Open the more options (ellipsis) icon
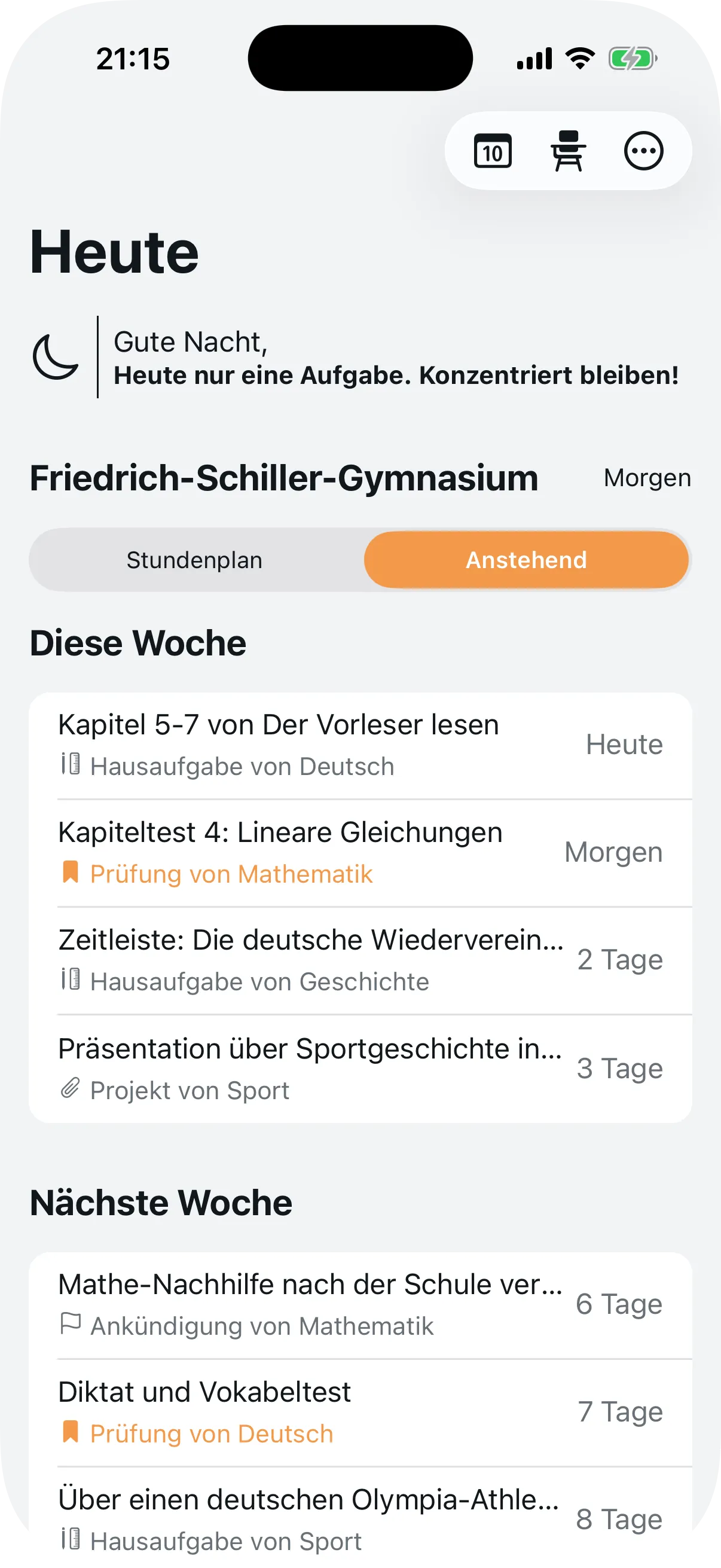Viewport: 721px width, 1568px height. pyautogui.click(x=643, y=152)
